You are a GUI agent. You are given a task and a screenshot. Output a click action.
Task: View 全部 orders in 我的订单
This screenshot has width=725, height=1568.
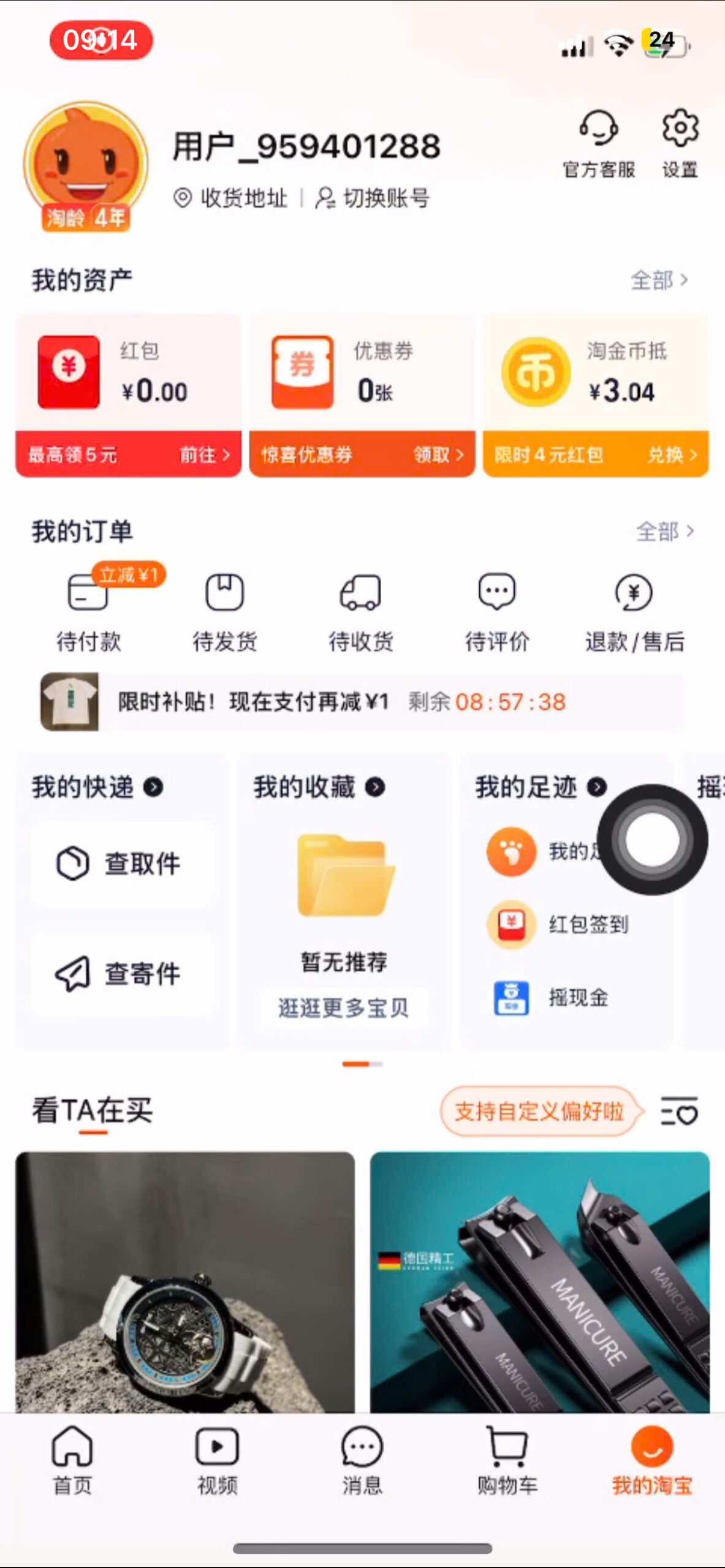point(664,531)
